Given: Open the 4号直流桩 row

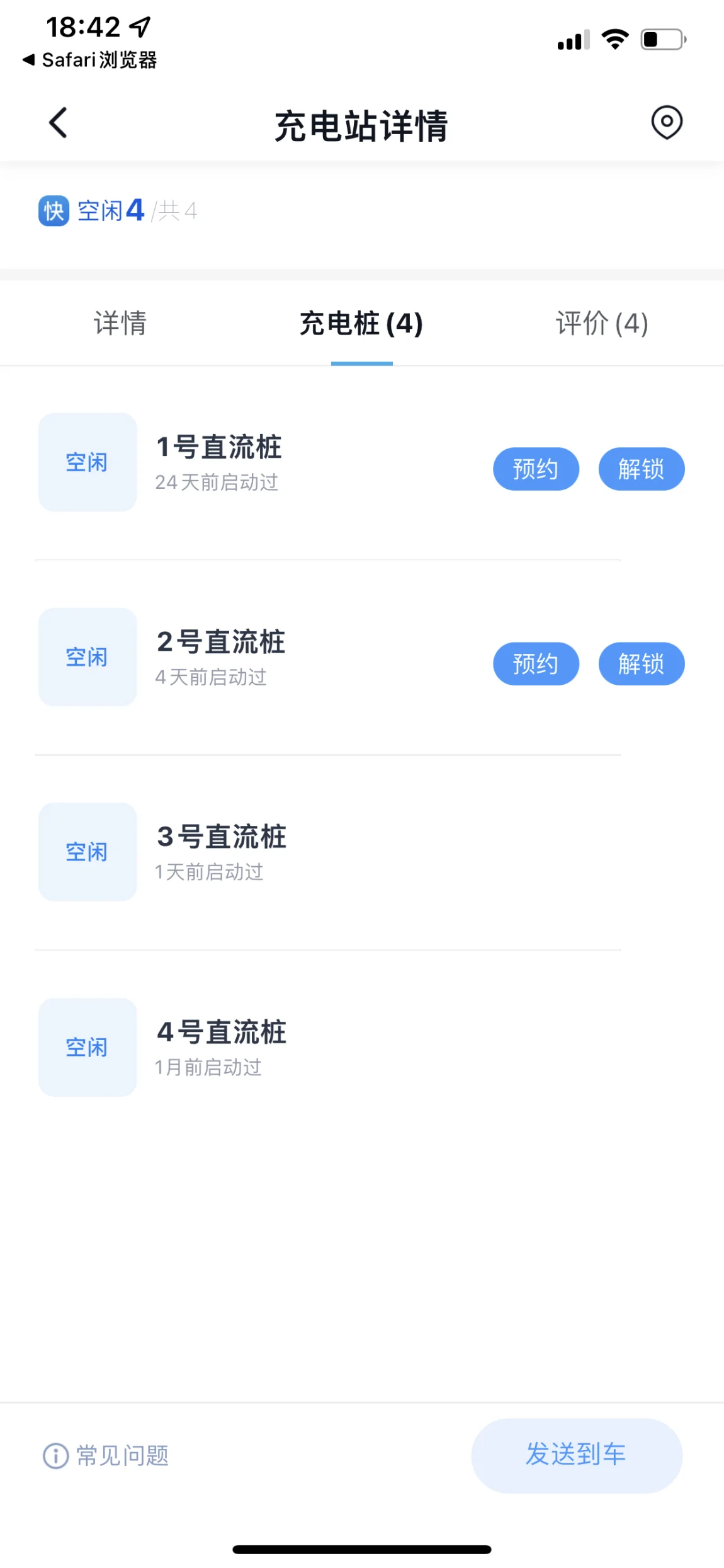Looking at the screenshot, I should click(x=361, y=1047).
